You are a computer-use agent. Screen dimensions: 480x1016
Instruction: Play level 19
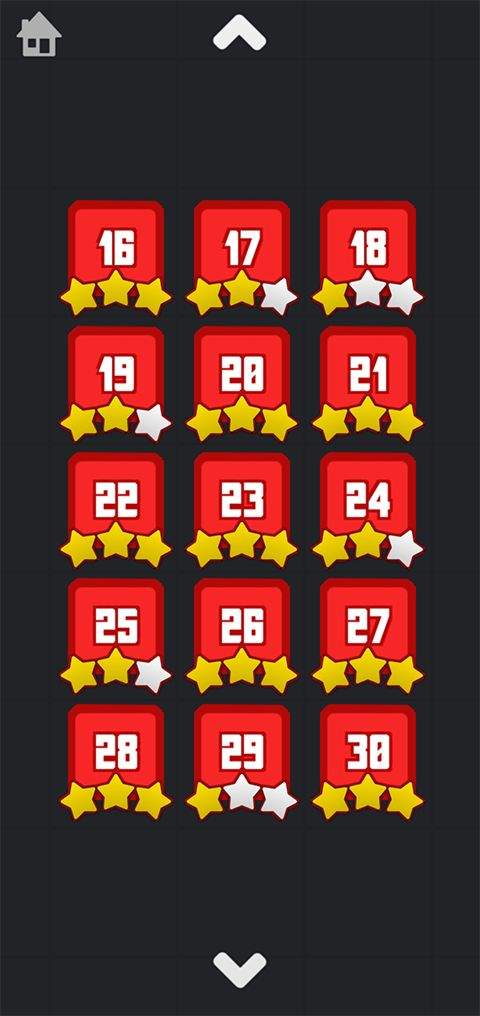point(116,384)
